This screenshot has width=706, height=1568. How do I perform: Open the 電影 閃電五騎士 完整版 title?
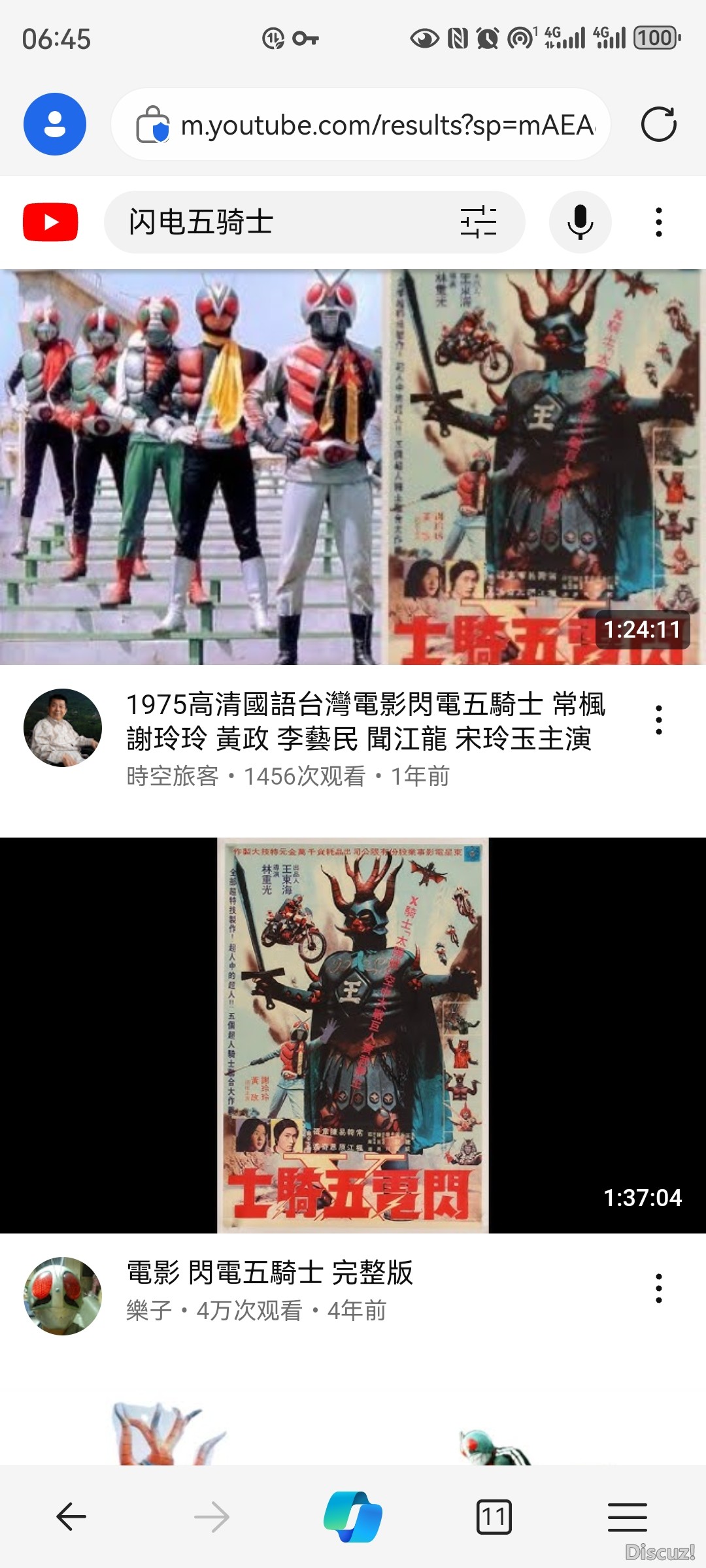(x=269, y=1273)
